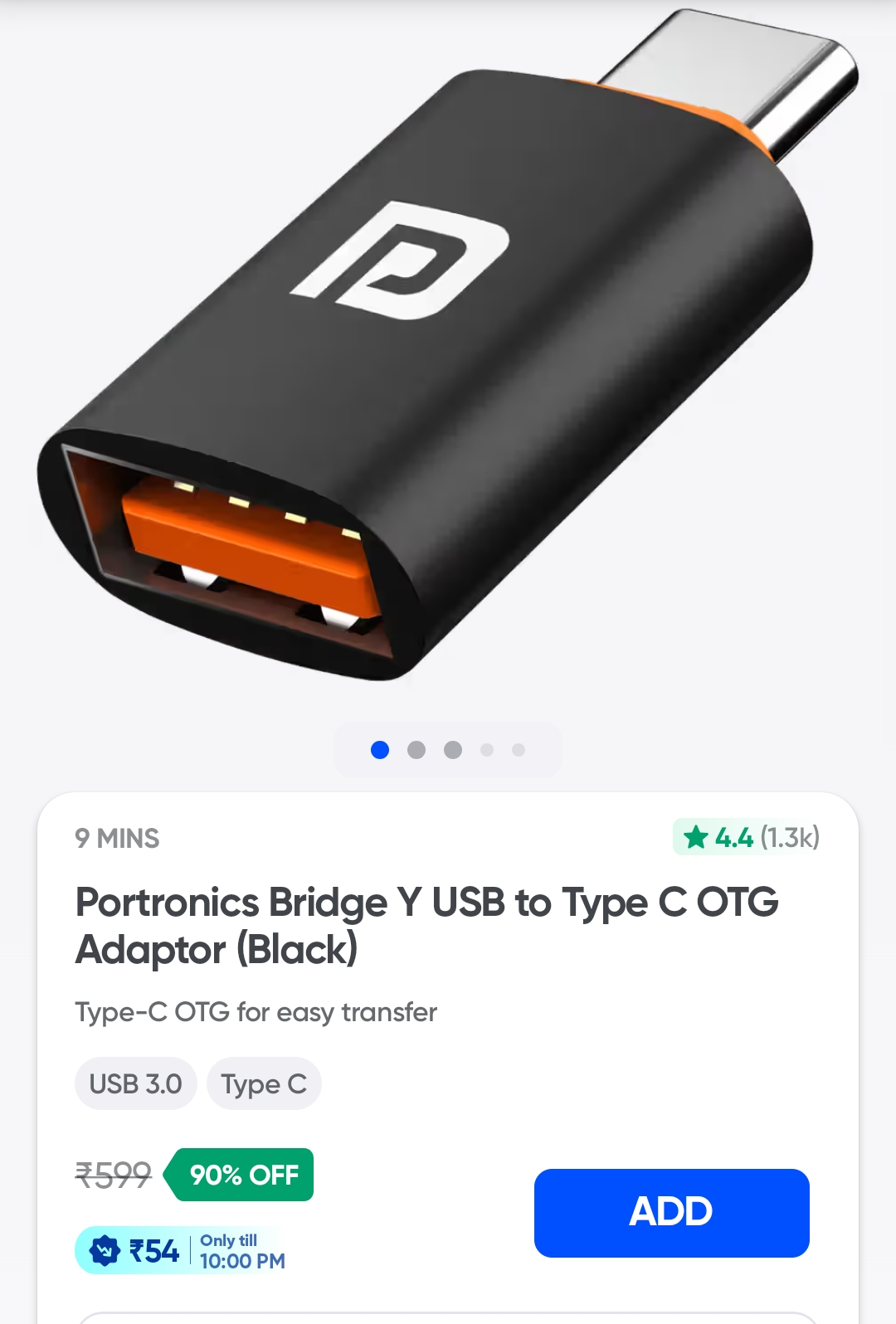Select the USB 3.0 chip
The image size is (896, 1324).
(x=135, y=1083)
